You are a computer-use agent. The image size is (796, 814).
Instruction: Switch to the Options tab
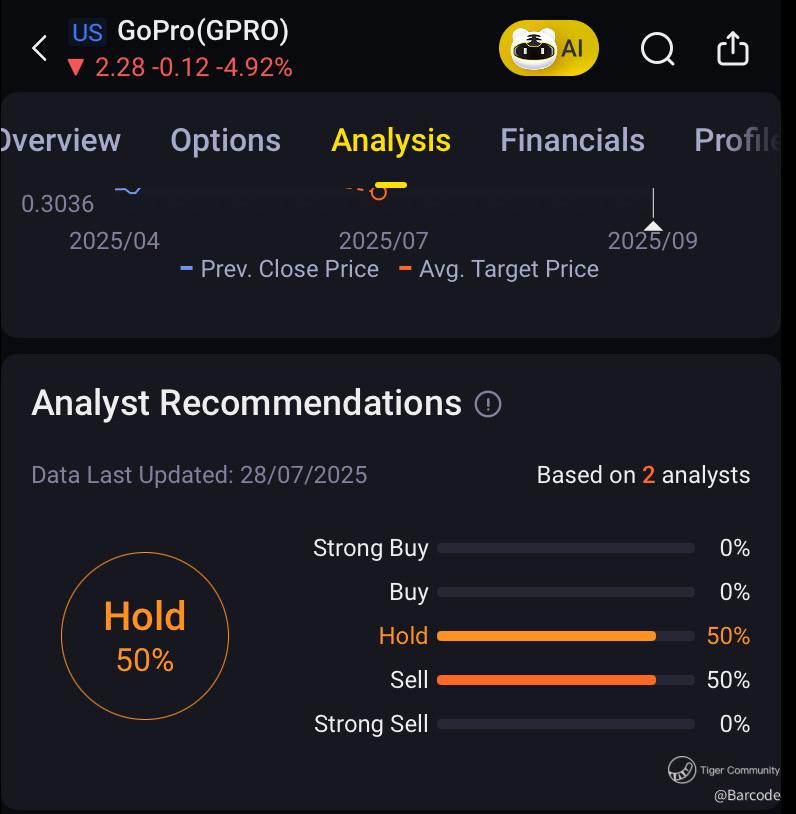(x=225, y=140)
